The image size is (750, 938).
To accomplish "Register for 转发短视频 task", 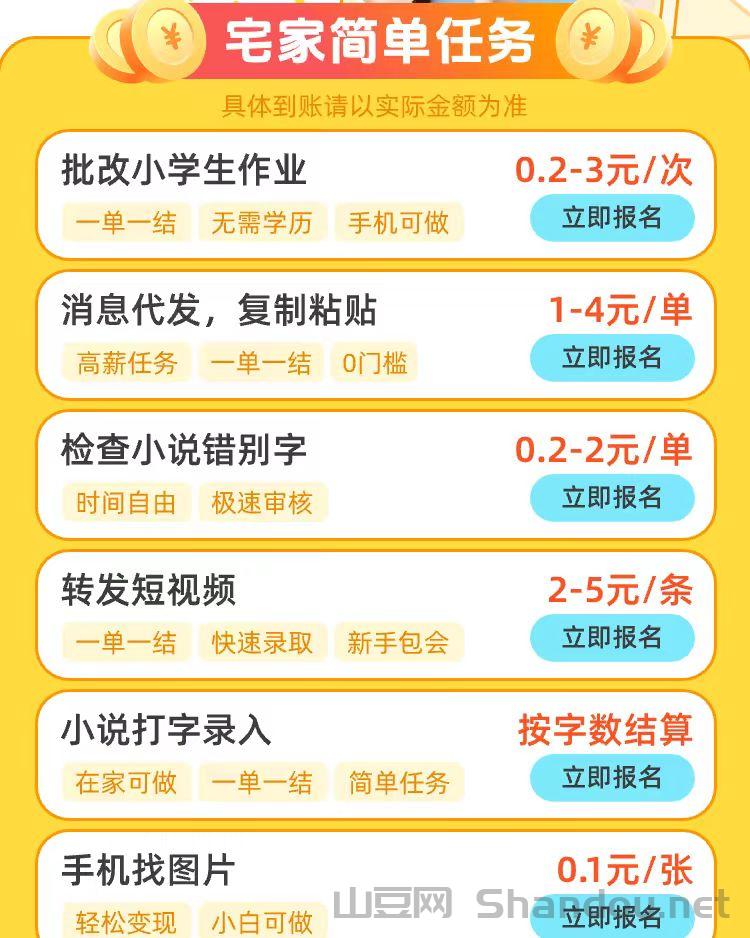I will click(611, 637).
